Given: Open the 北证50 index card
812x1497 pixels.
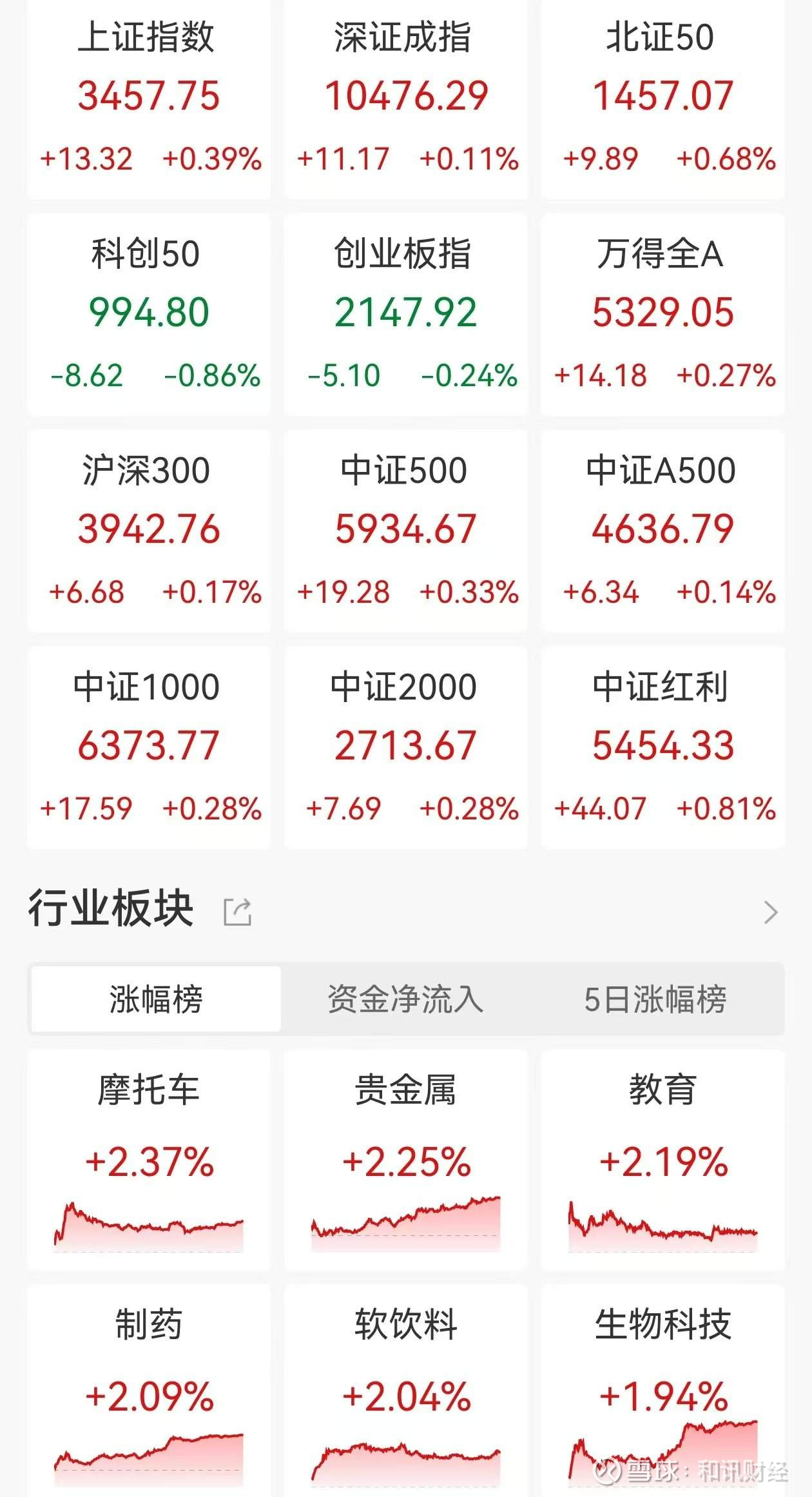Looking at the screenshot, I should tap(663, 99).
